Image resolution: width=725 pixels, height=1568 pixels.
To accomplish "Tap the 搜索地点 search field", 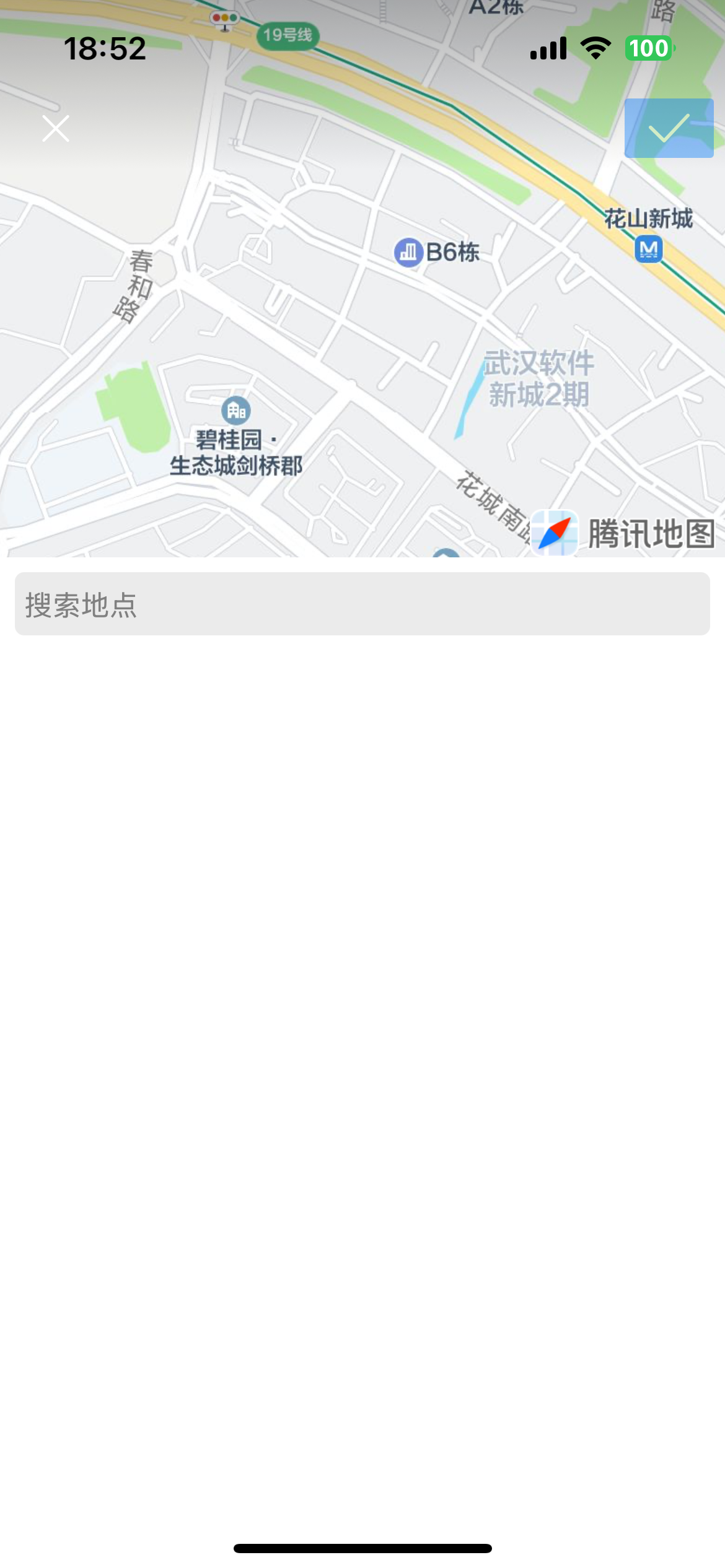I will coord(362,604).
